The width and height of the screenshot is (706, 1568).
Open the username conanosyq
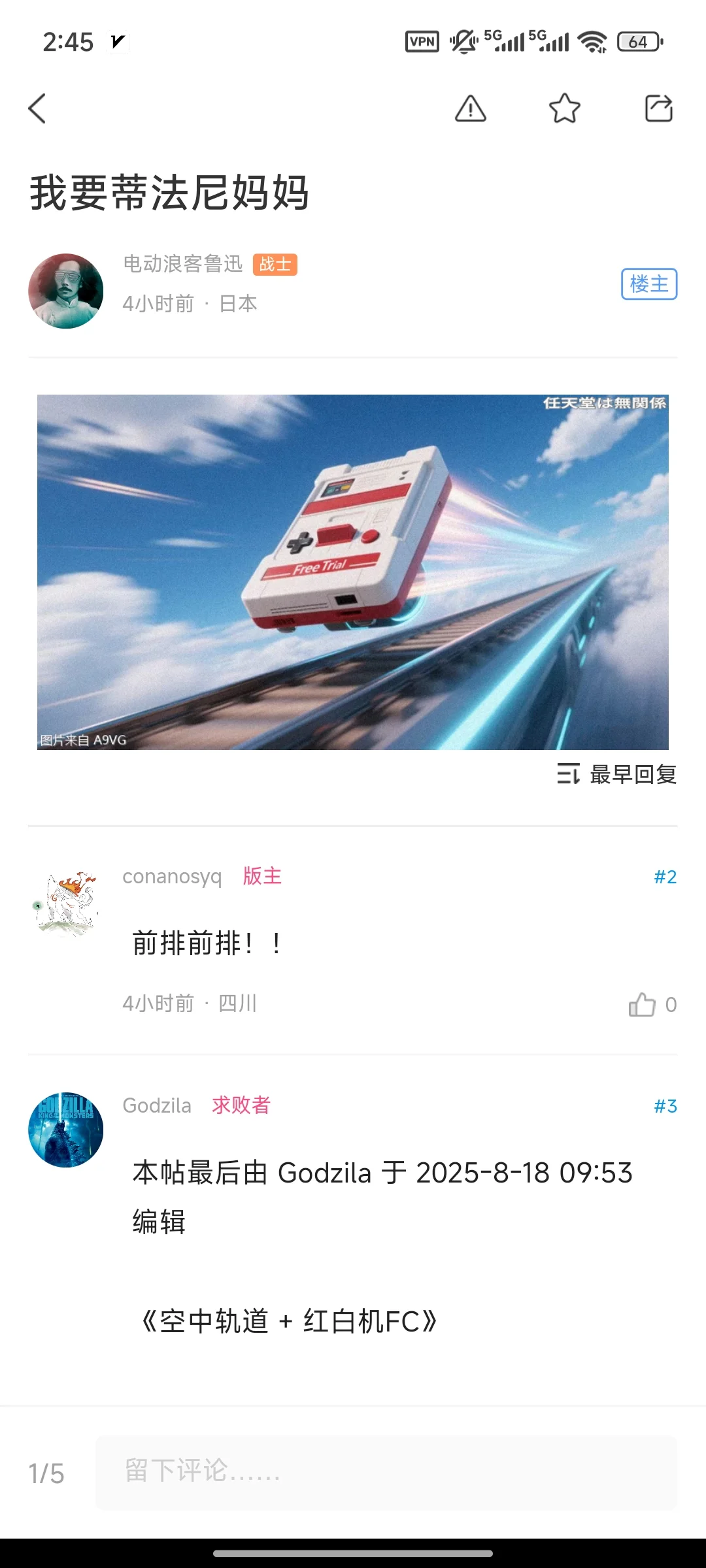172,876
